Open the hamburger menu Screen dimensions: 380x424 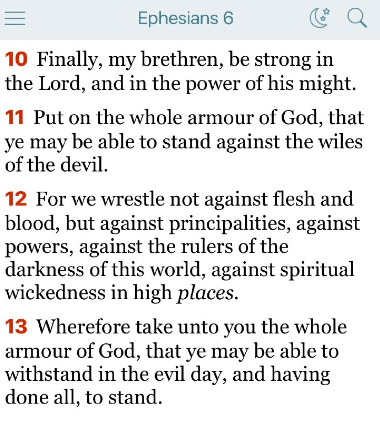pos(15,18)
